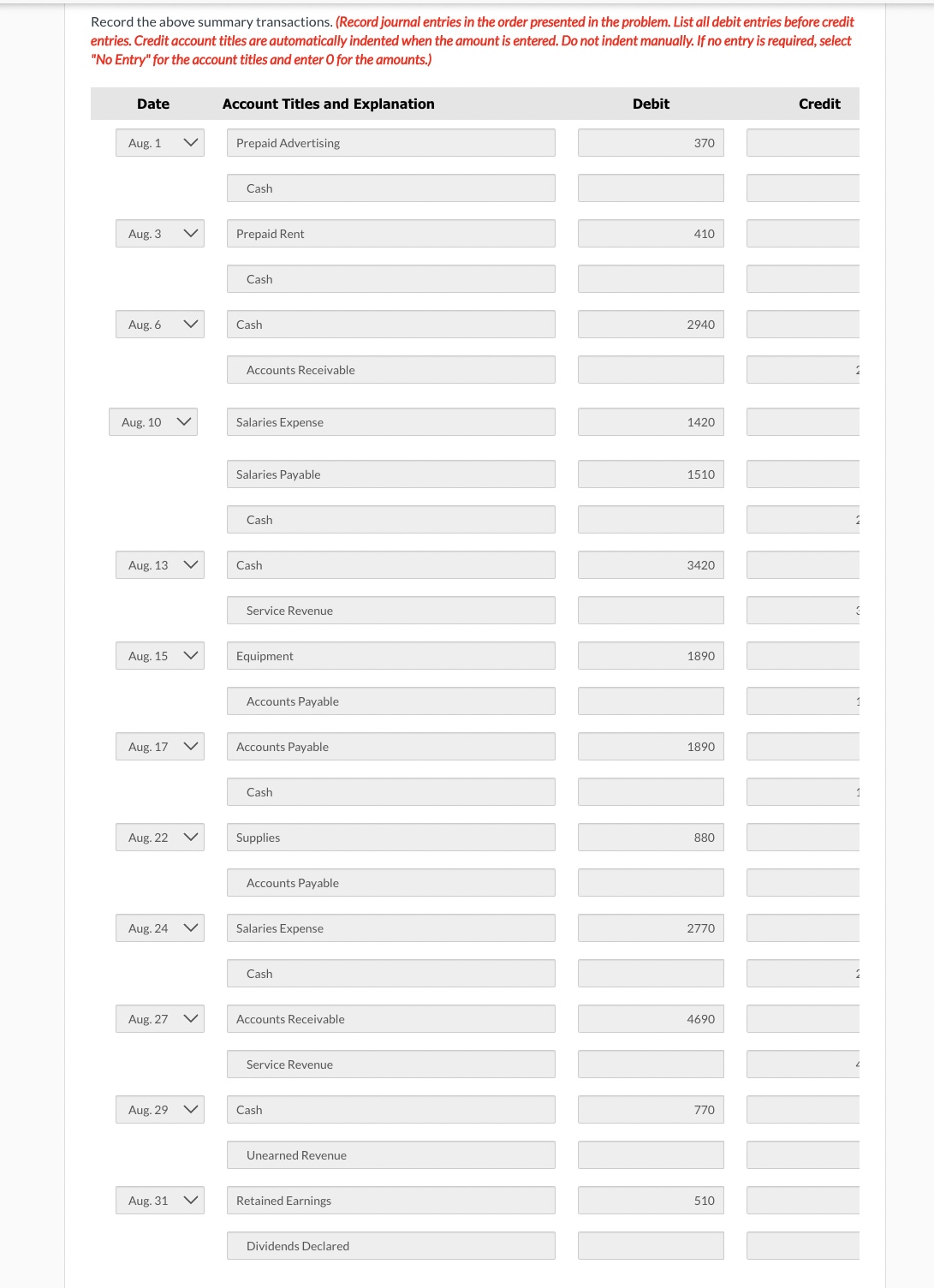Select the Salaries Payable account field
934x1288 pixels.
pyautogui.click(x=390, y=474)
